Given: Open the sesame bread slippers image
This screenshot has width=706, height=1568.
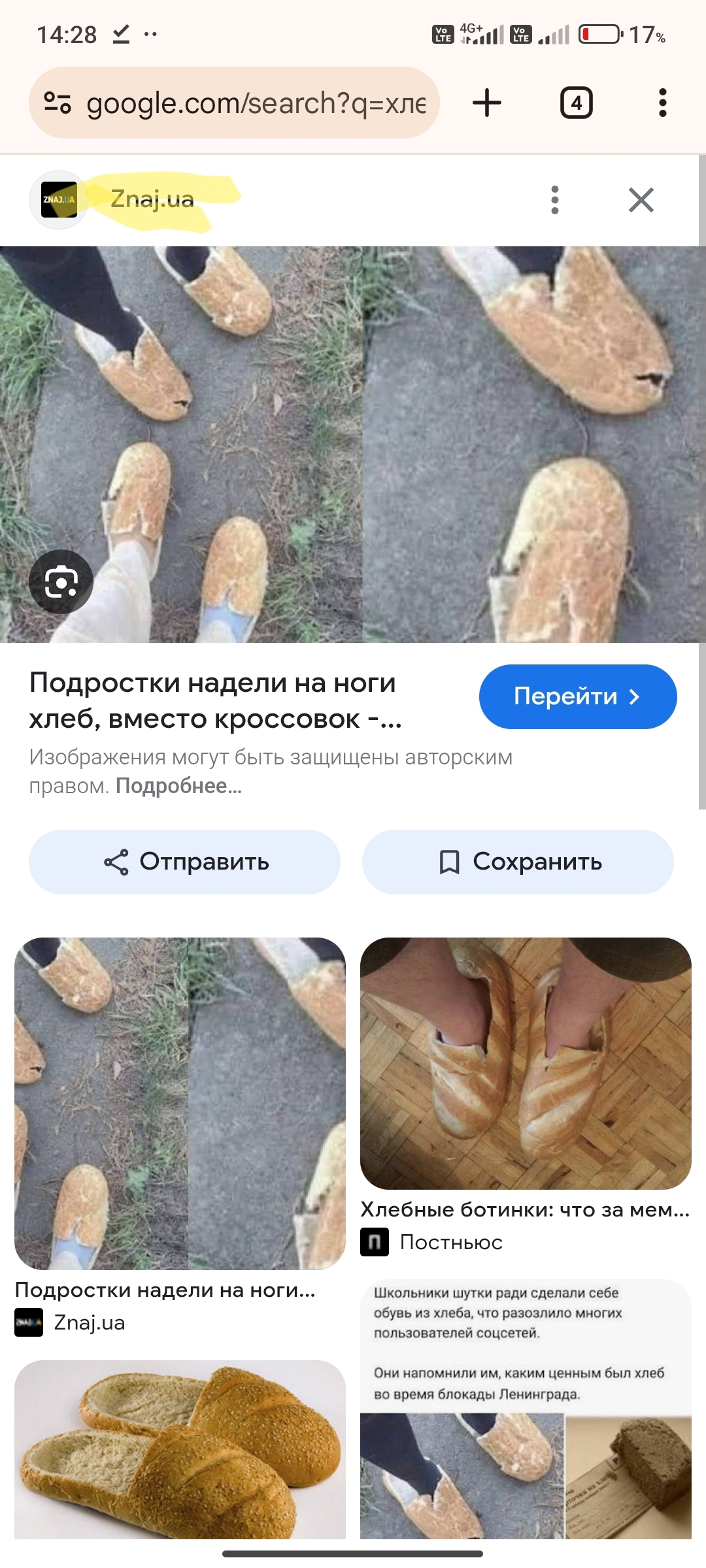Looking at the screenshot, I should (180, 1450).
